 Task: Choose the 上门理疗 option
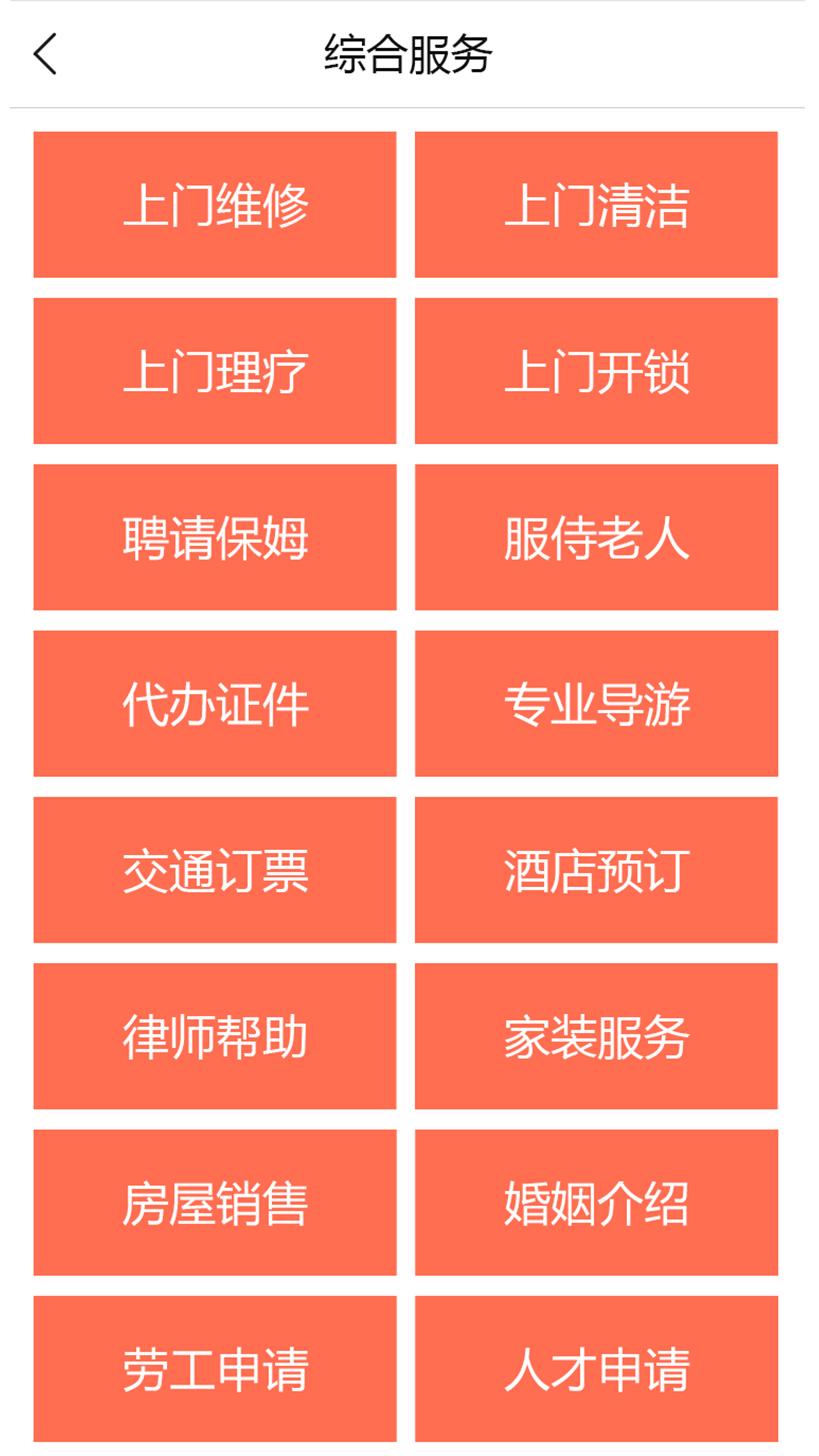tap(215, 371)
